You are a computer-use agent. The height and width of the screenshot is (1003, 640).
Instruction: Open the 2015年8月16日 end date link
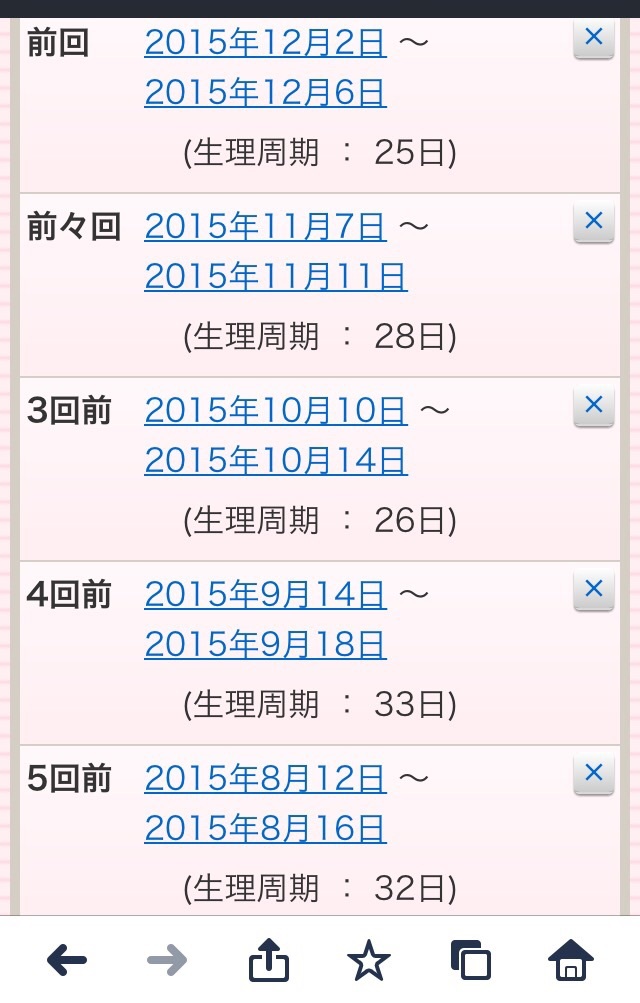pyautogui.click(x=265, y=829)
